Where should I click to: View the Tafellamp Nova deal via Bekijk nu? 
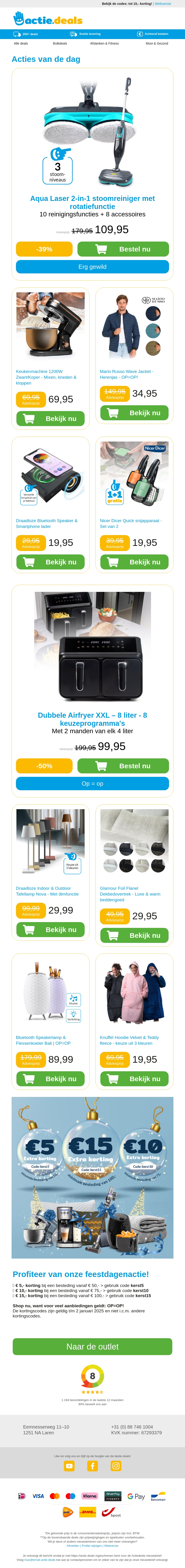50,929
